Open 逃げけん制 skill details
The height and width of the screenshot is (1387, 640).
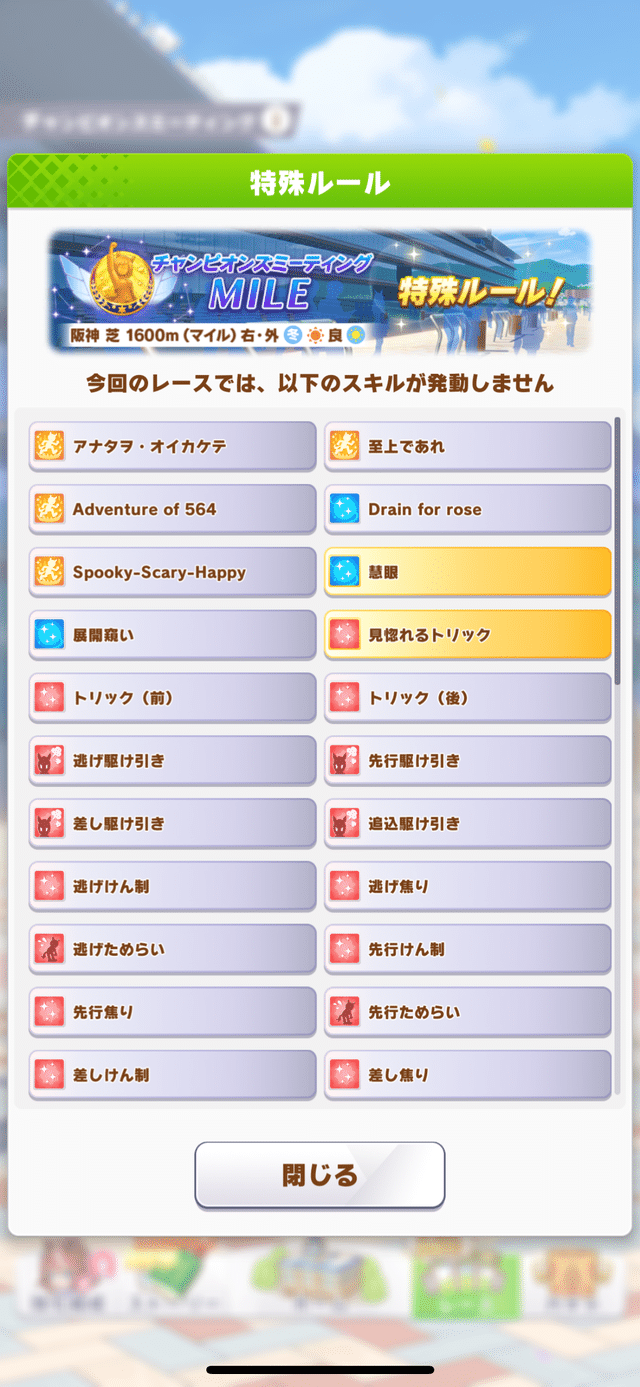coord(173,887)
